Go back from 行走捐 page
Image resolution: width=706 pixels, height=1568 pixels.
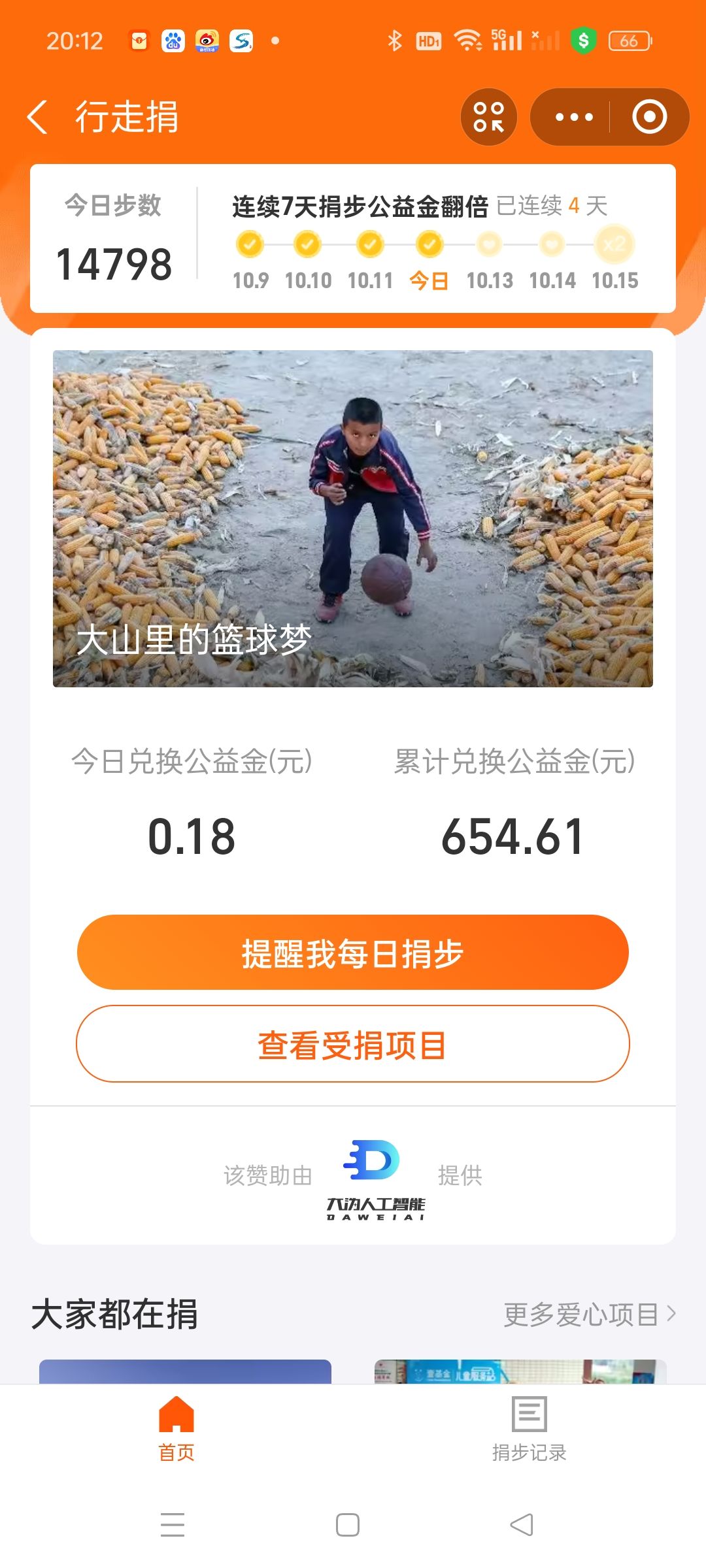tap(38, 118)
